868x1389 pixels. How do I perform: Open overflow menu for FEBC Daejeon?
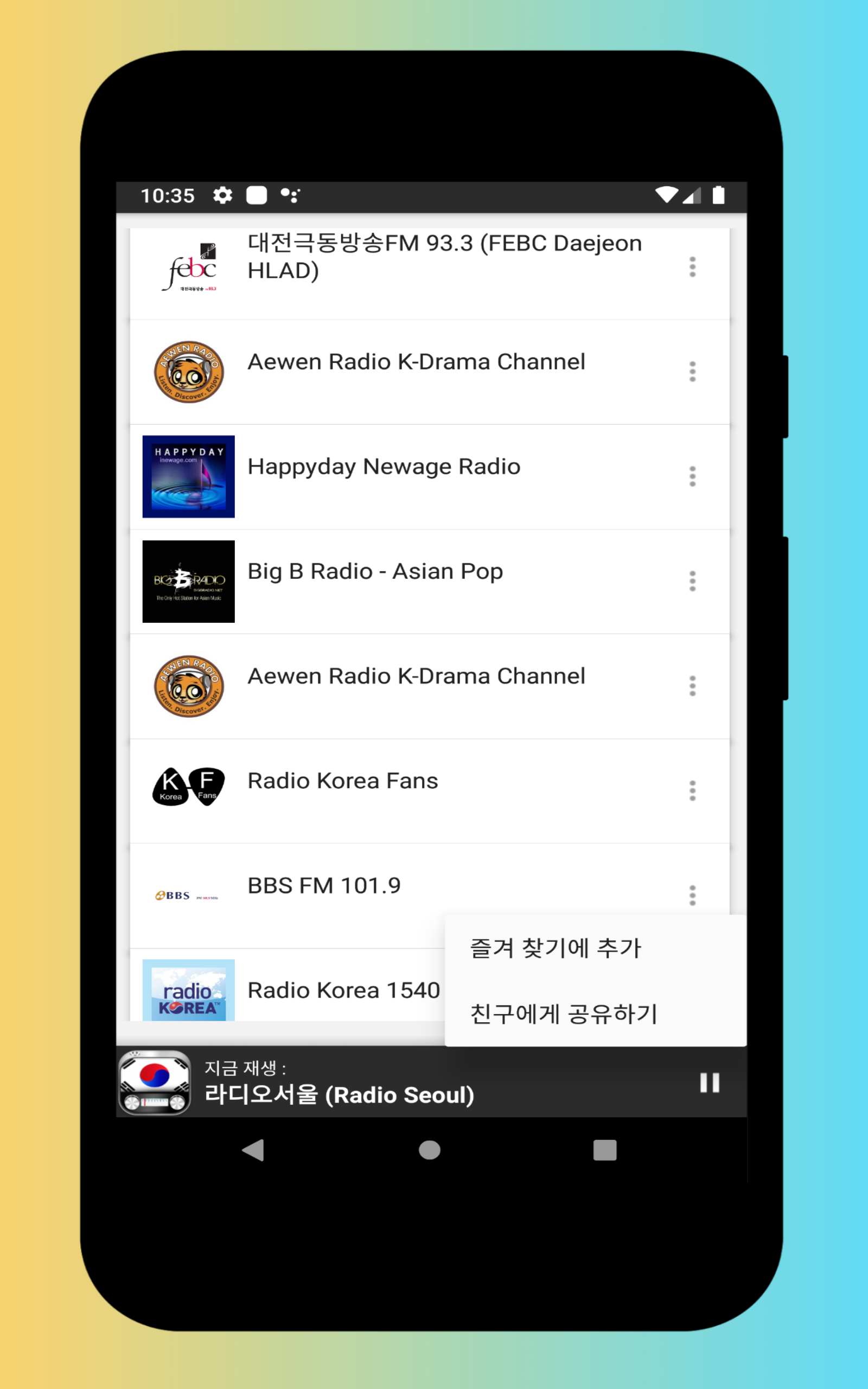pos(692,267)
